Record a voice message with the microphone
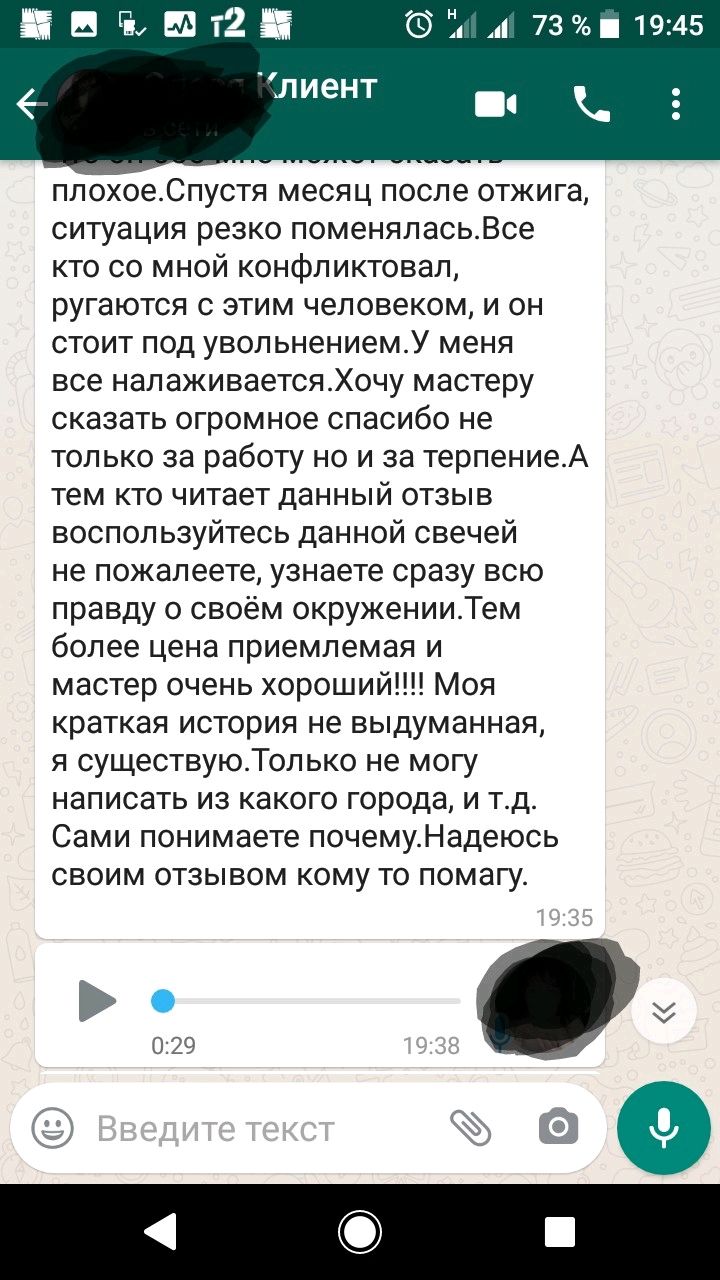 [x=663, y=1129]
